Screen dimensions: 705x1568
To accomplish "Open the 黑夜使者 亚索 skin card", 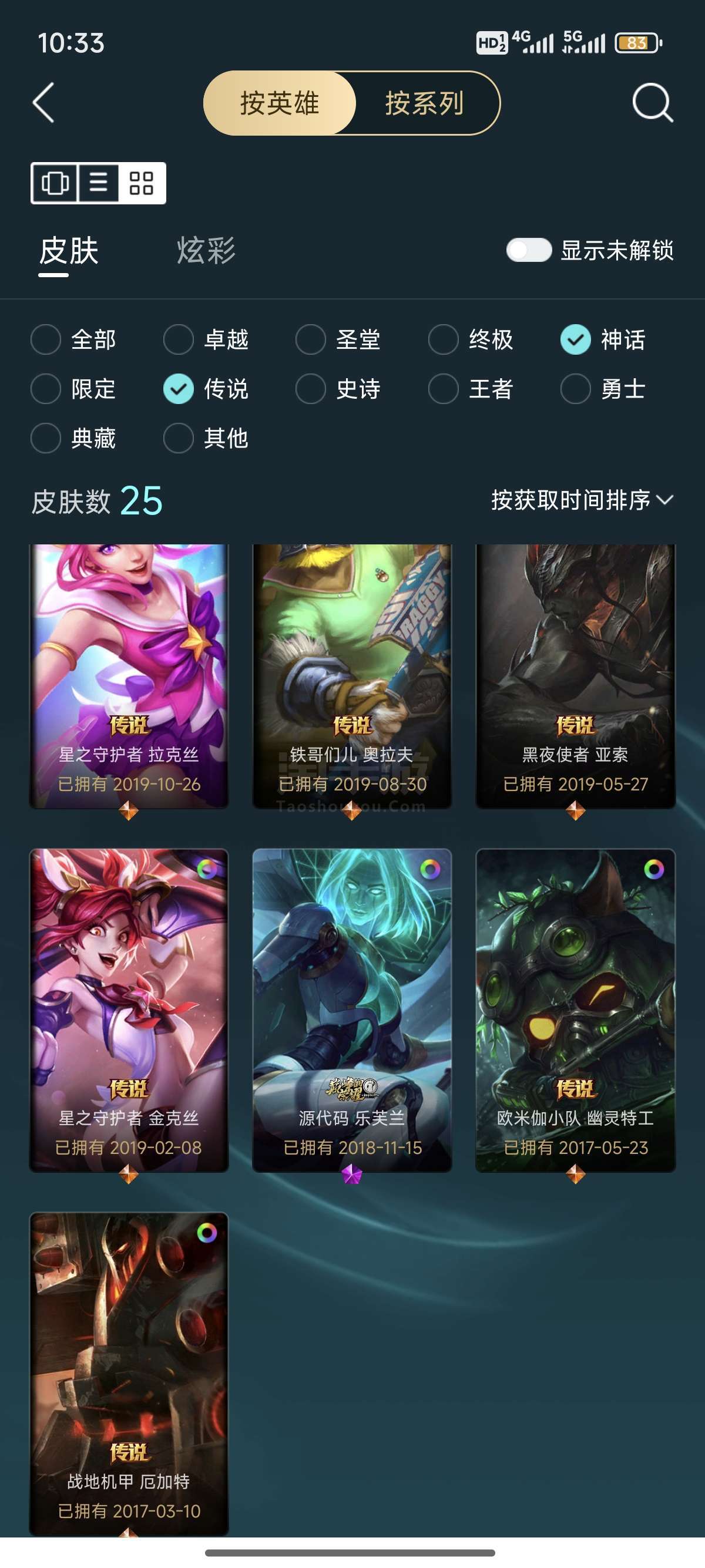I will pos(575,677).
